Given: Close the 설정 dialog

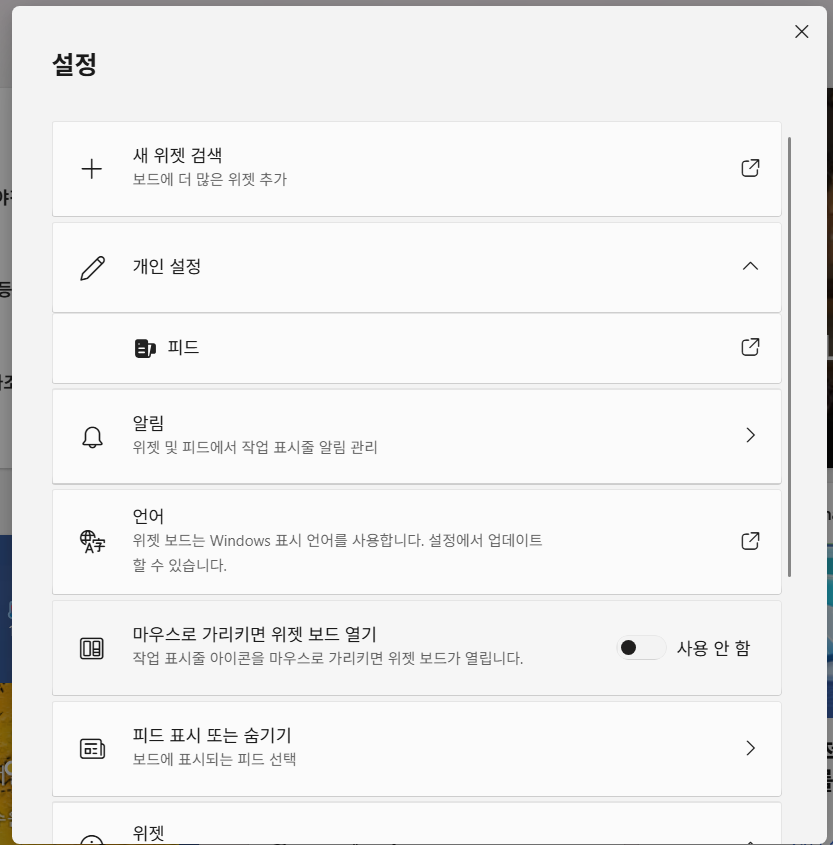Looking at the screenshot, I should pyautogui.click(x=801, y=31).
